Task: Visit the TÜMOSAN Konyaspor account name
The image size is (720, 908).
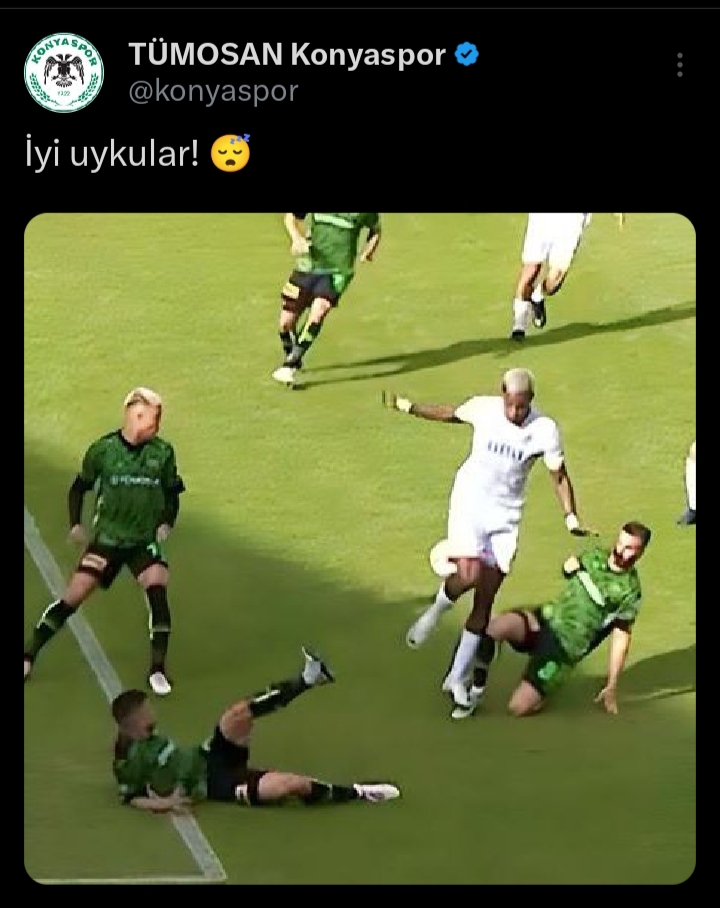Action: [x=287, y=56]
